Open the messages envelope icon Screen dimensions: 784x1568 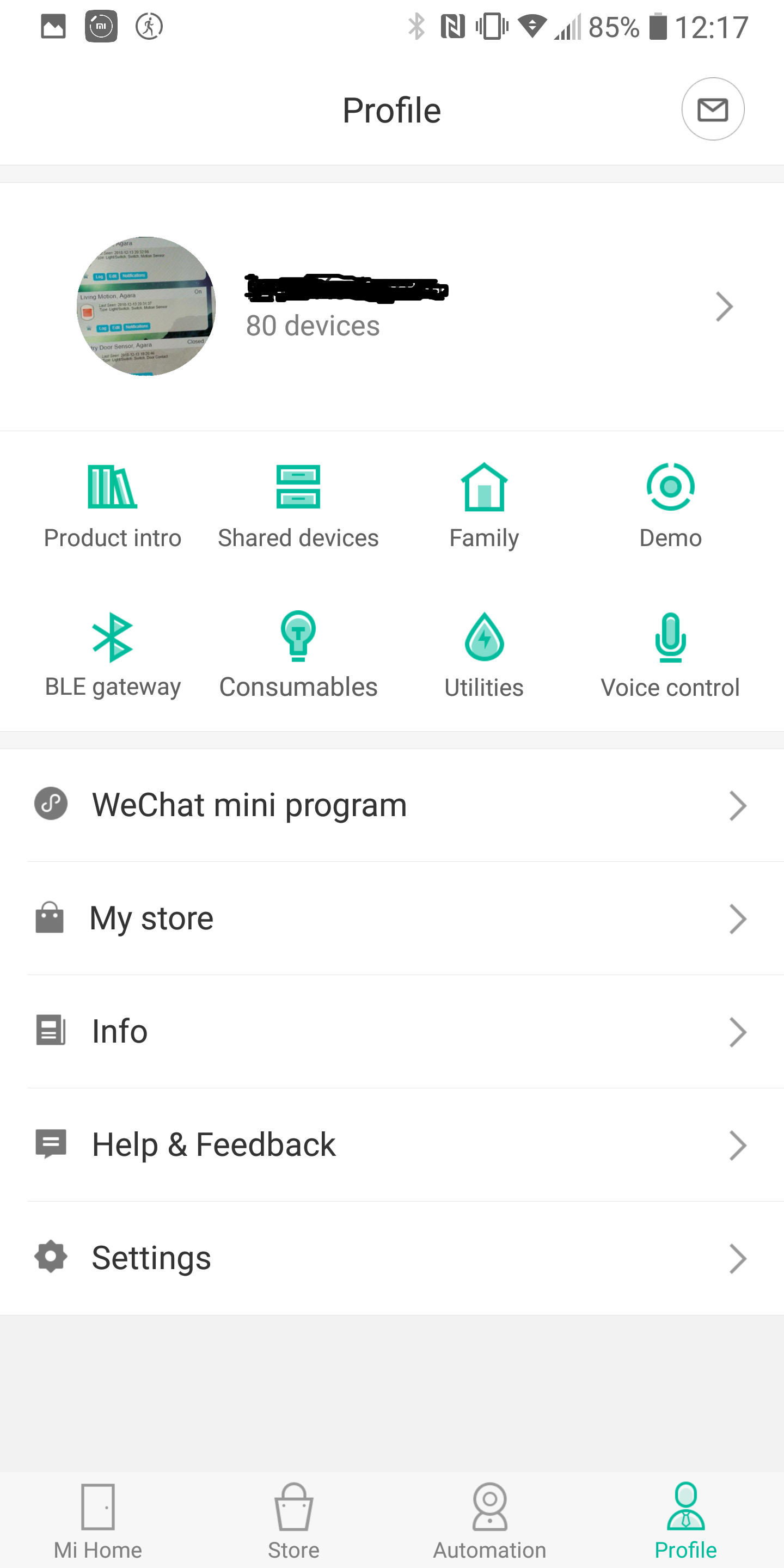[713, 109]
